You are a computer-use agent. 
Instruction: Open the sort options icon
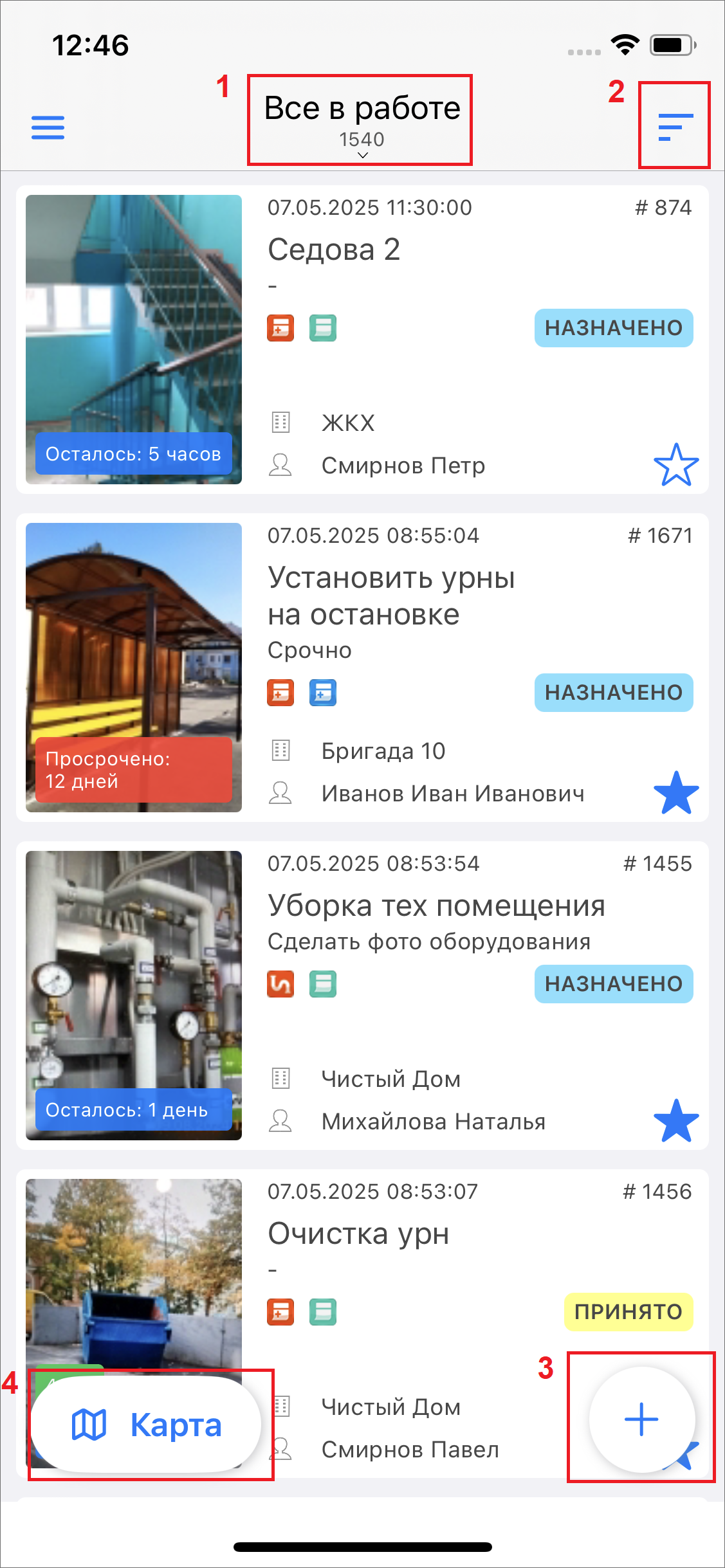click(675, 127)
